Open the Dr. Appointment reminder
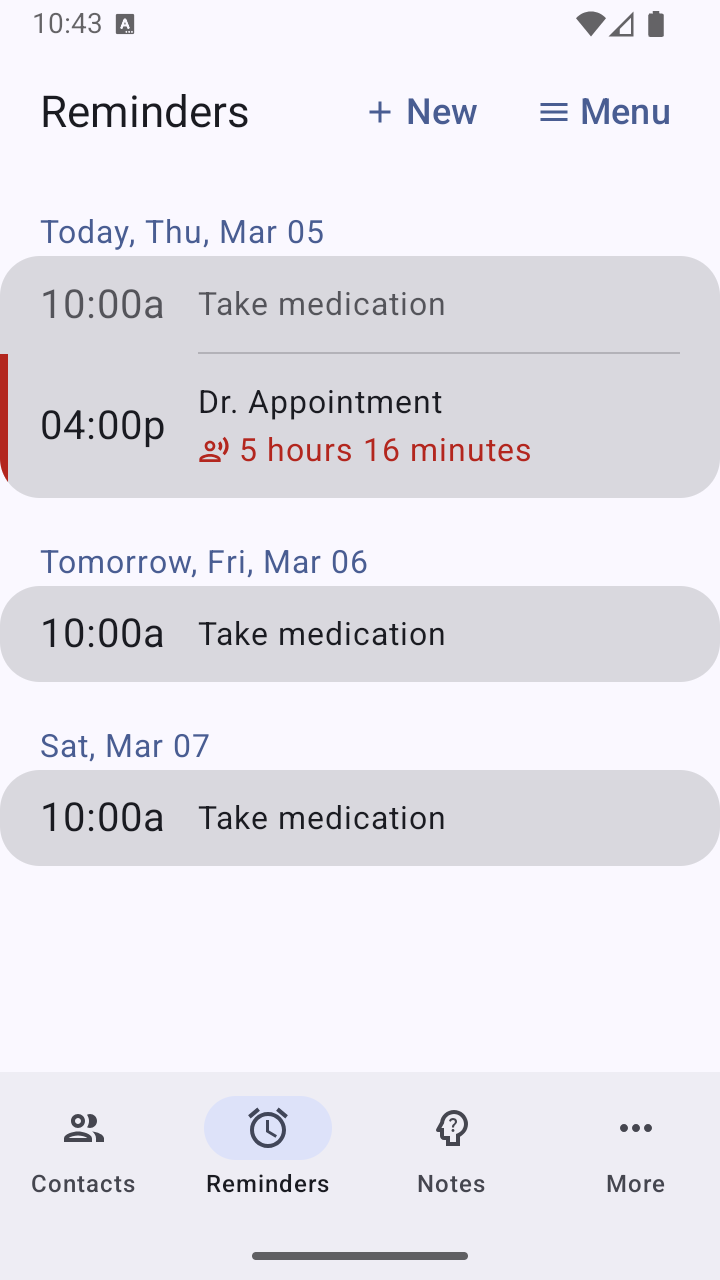The width and height of the screenshot is (720, 1280). point(360,425)
